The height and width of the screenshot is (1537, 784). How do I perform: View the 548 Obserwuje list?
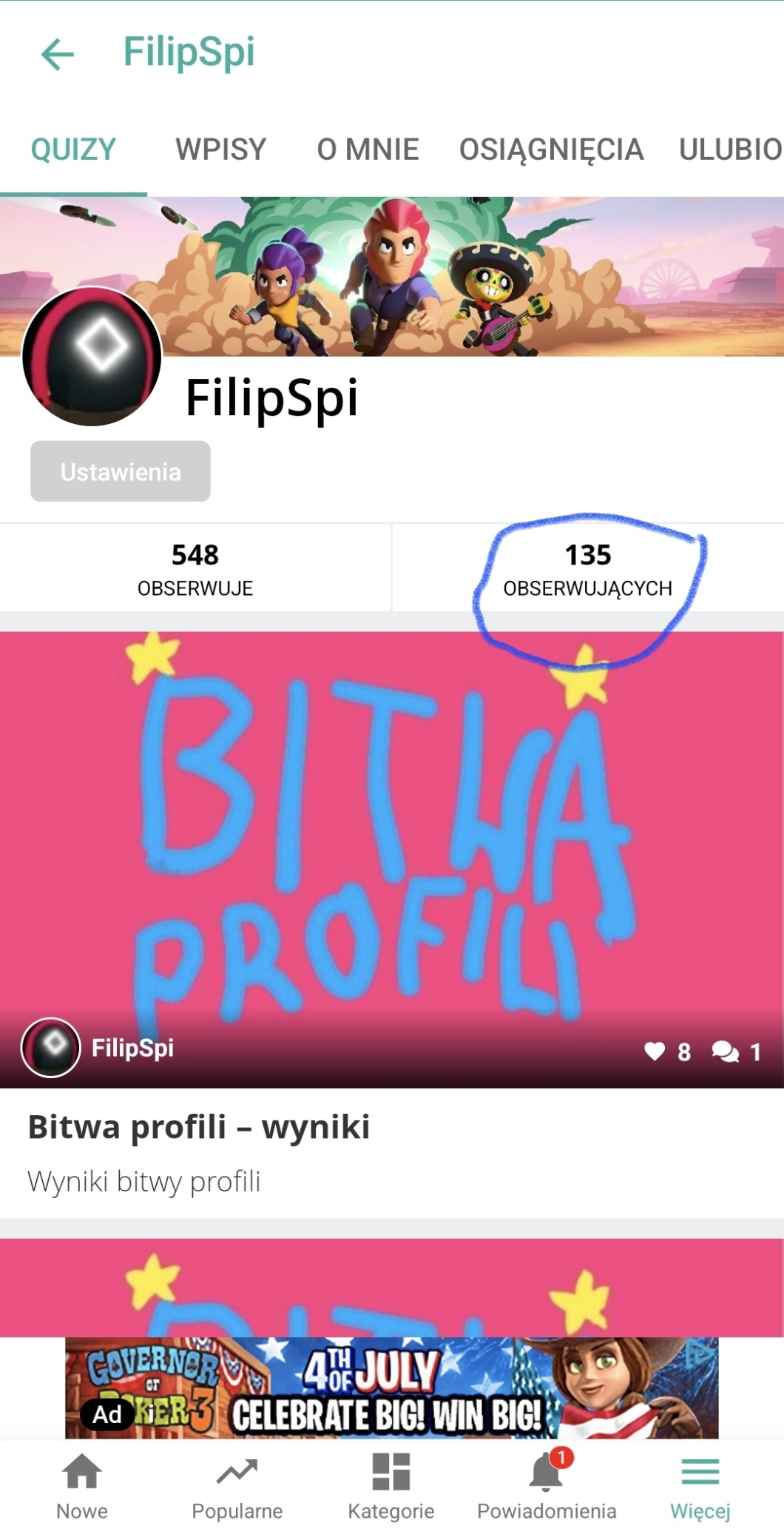pos(195,568)
